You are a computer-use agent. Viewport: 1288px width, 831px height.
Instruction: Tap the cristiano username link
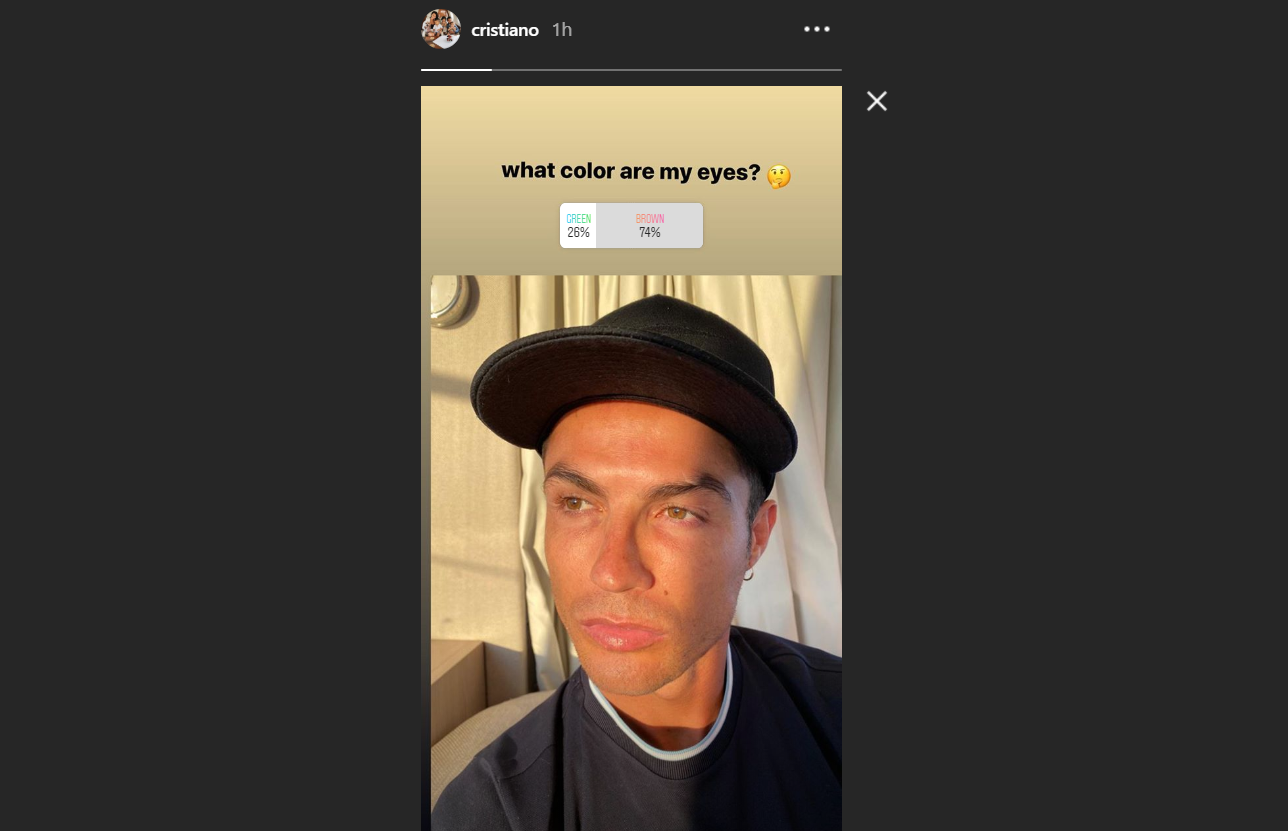[505, 30]
